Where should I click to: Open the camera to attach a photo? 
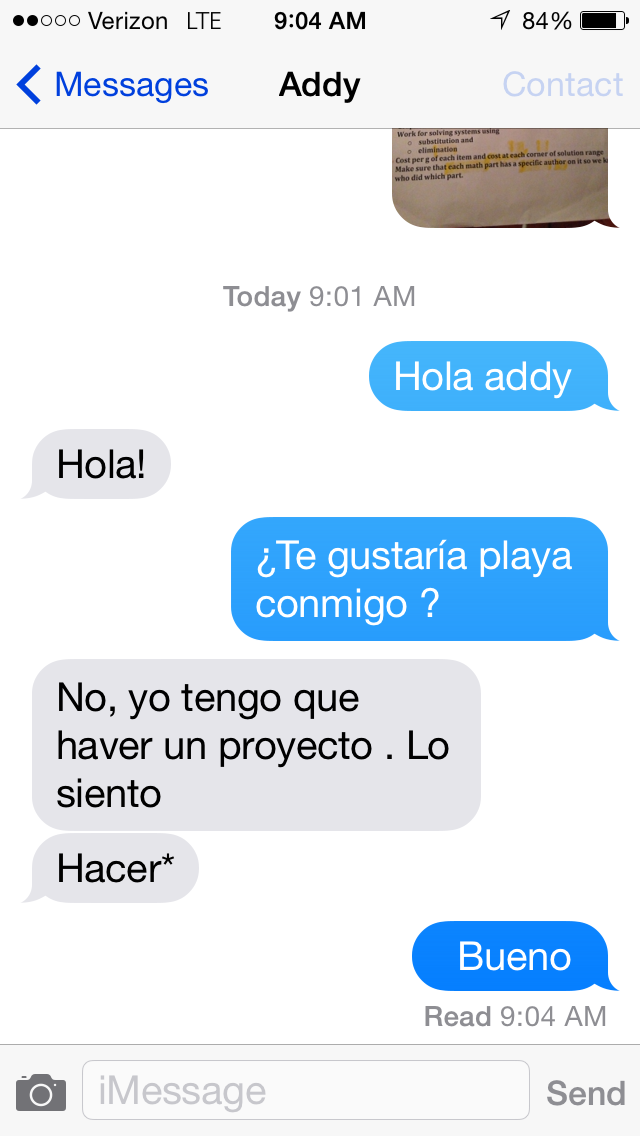(x=41, y=1091)
